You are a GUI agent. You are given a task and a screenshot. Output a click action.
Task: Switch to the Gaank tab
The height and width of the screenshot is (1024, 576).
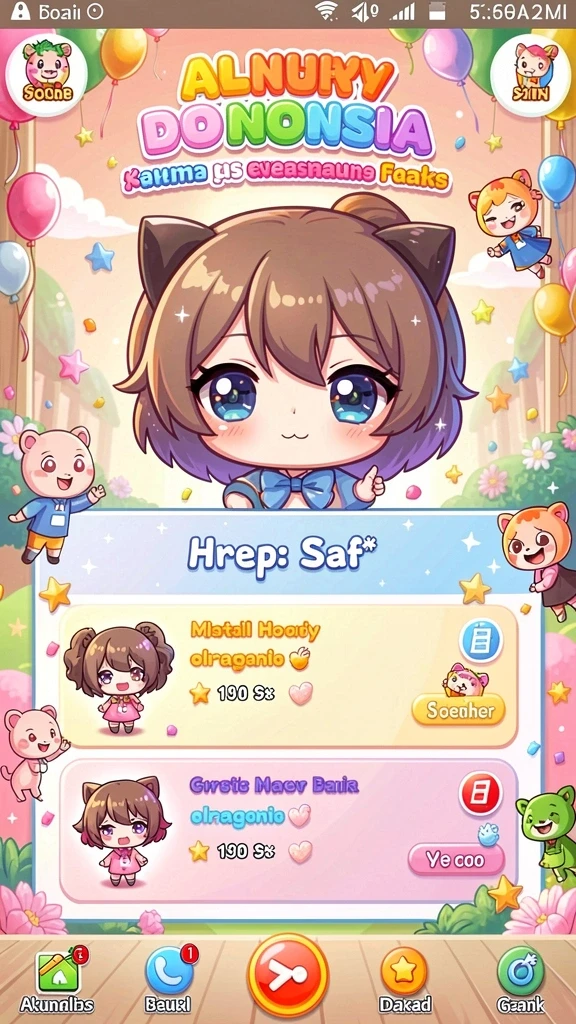point(520,978)
